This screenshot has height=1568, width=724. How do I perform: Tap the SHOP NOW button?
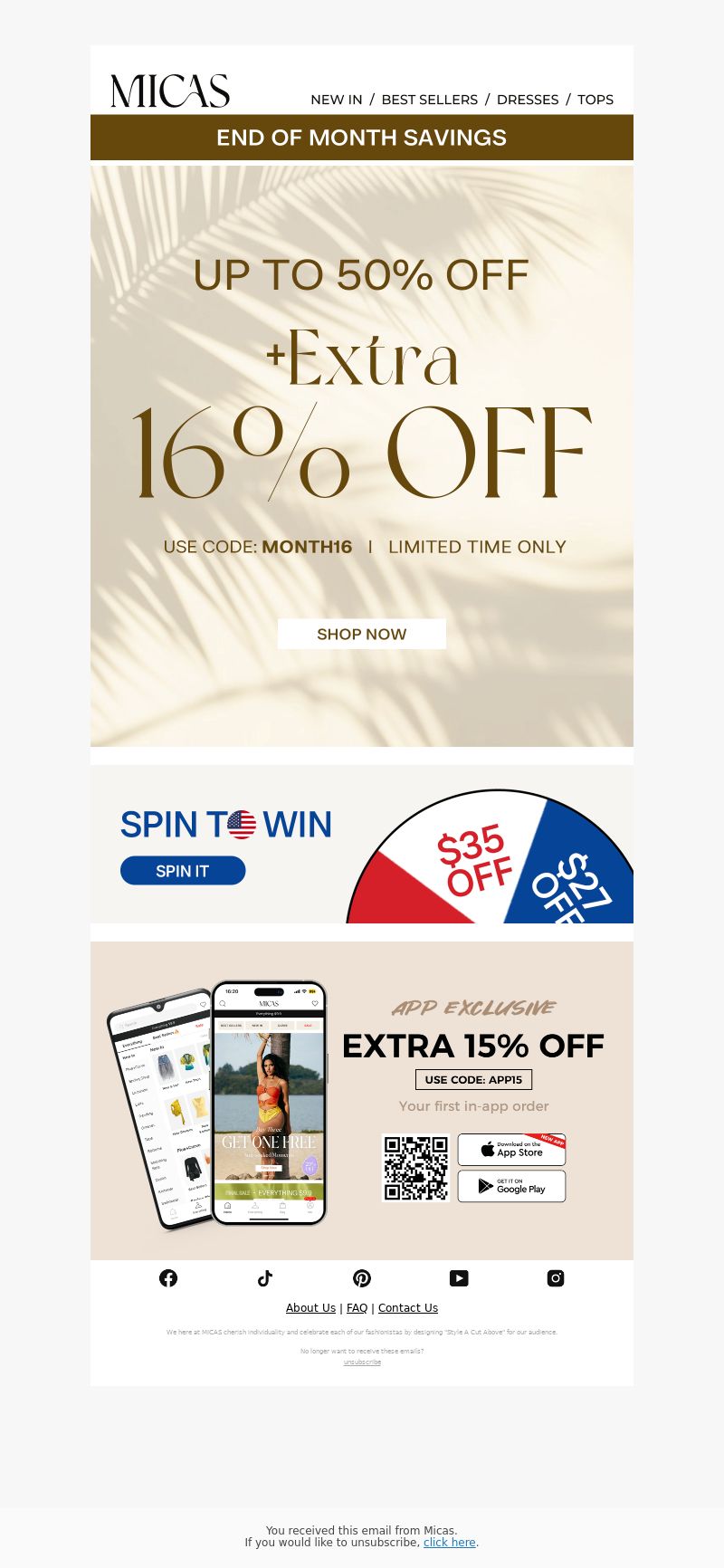[362, 634]
